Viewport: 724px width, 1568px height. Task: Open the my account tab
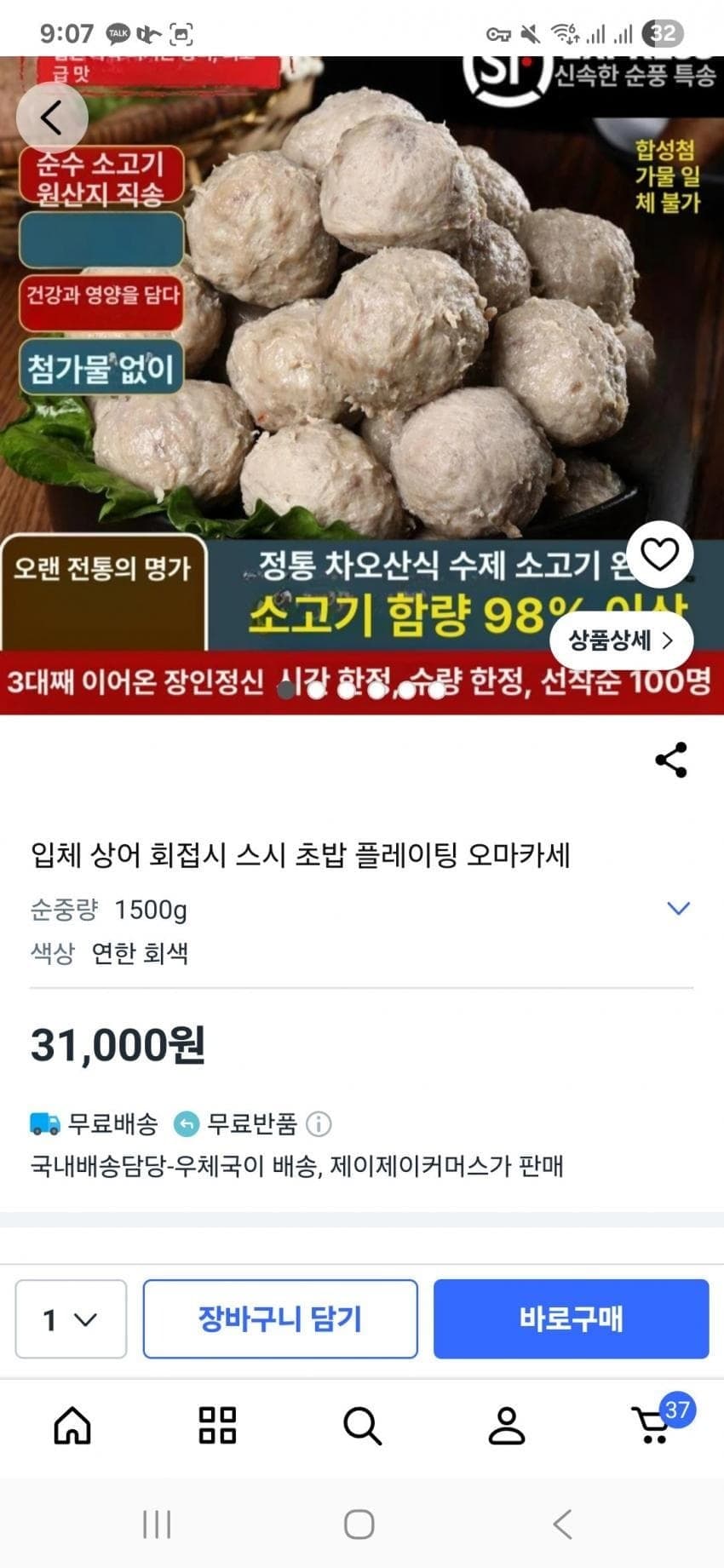(507, 1425)
